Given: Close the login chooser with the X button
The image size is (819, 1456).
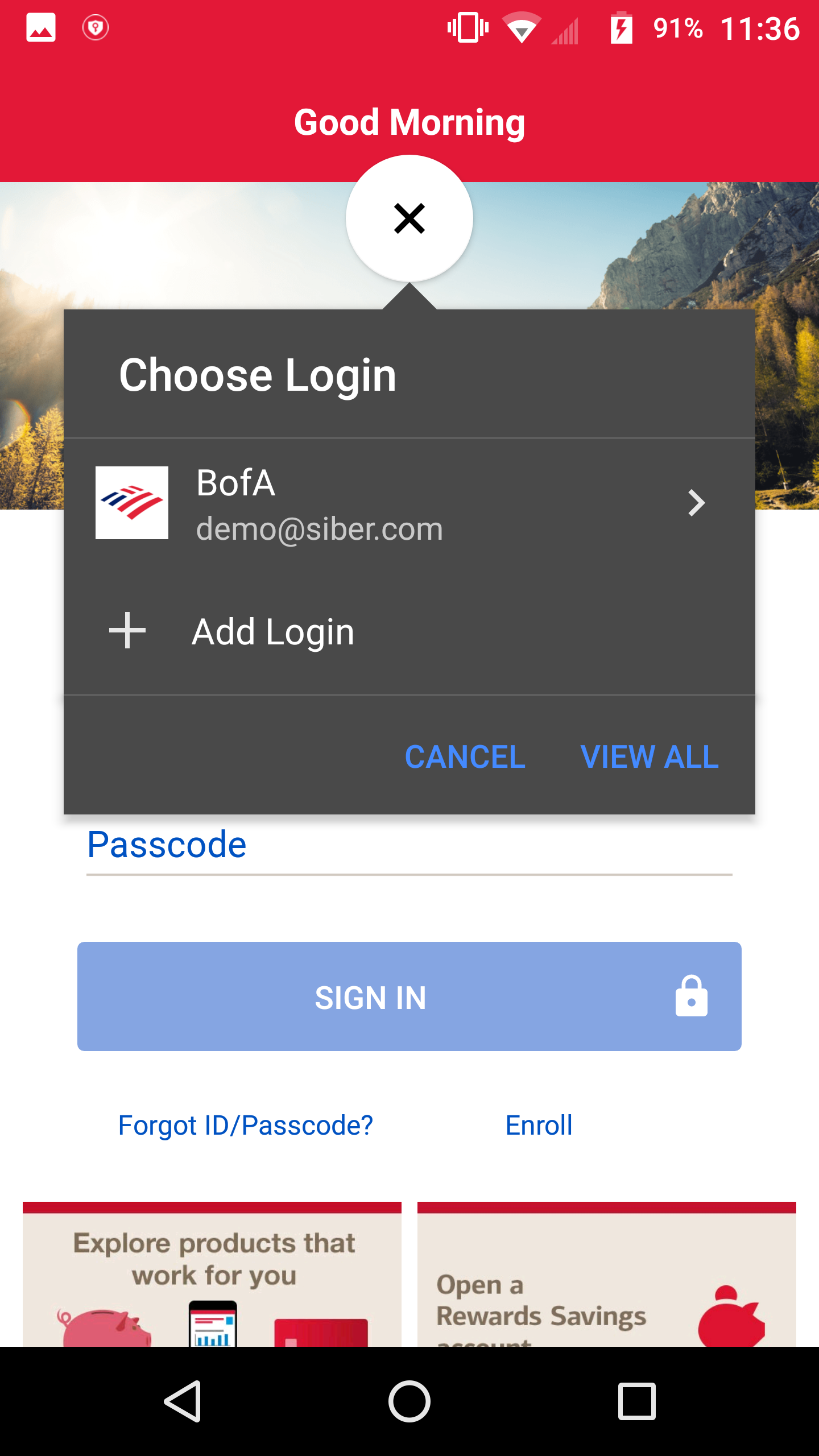Looking at the screenshot, I should coord(409,218).
